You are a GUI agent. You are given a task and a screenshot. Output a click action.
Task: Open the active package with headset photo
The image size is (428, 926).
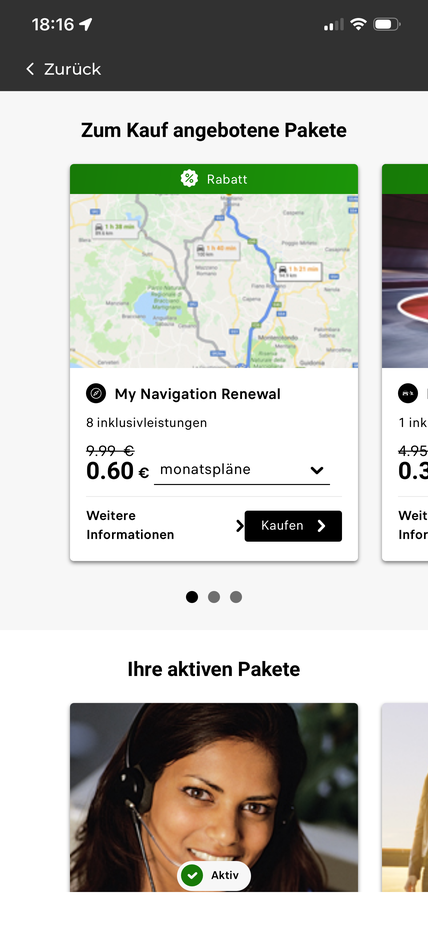pyautogui.click(x=214, y=797)
